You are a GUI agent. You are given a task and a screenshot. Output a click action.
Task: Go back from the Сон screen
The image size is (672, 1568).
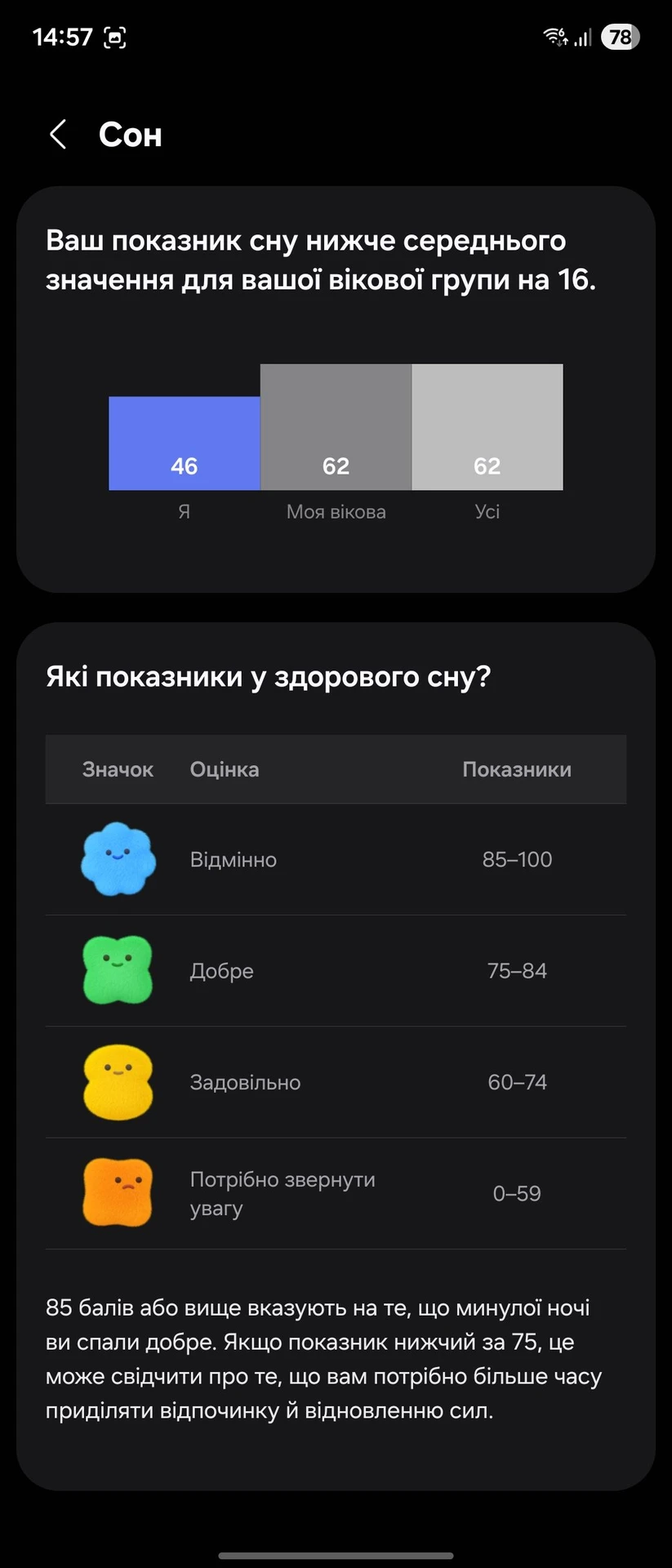tap(58, 135)
